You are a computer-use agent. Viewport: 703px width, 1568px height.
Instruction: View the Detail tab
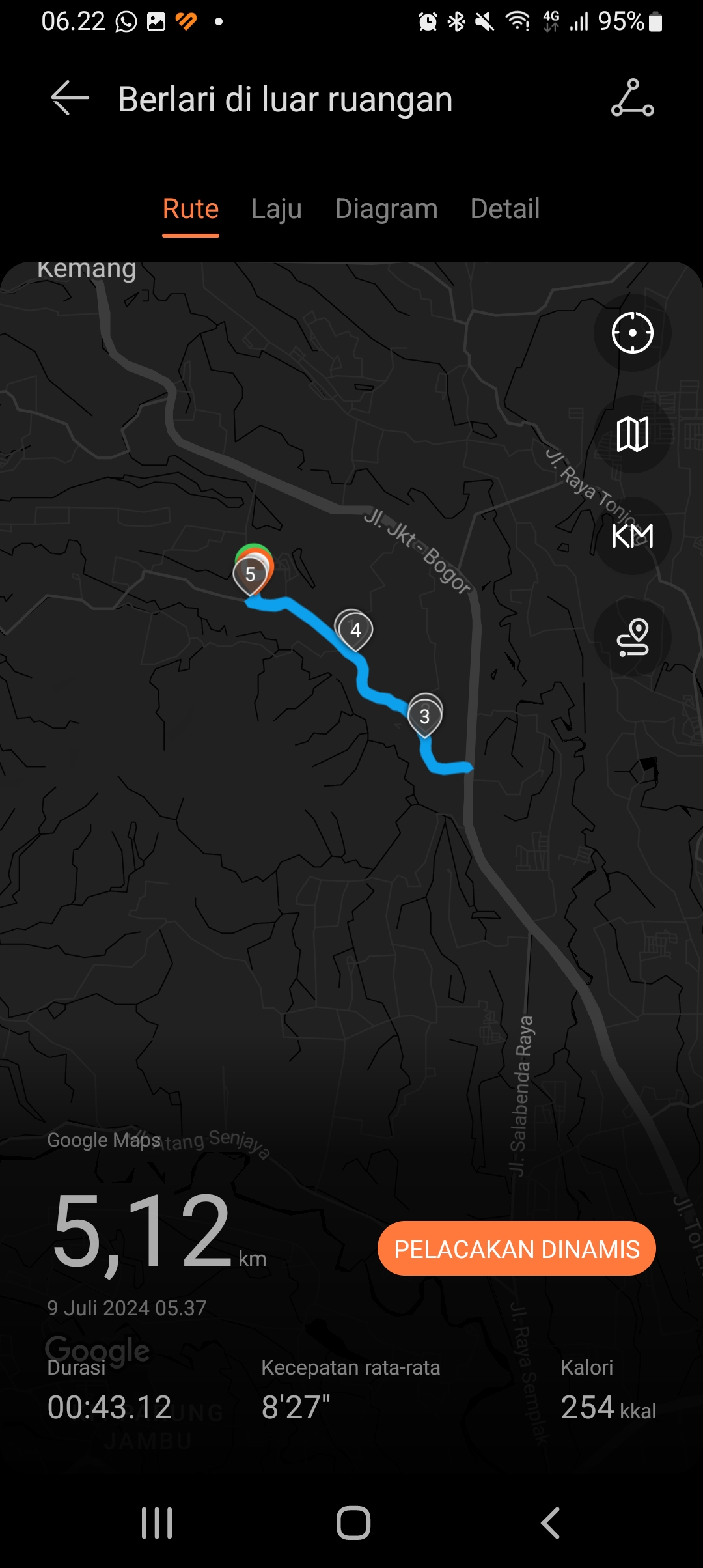click(504, 209)
